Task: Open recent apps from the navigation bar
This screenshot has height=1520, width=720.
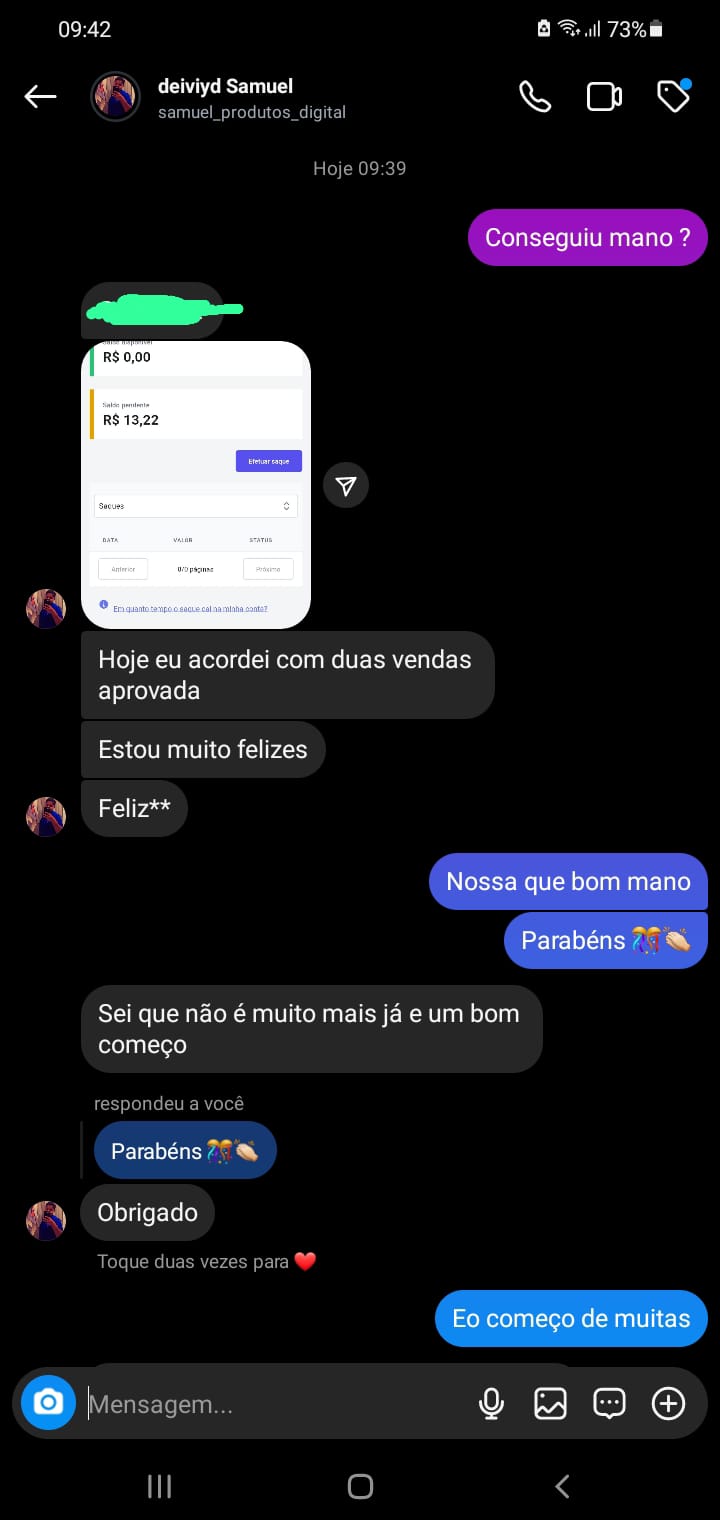Action: 158,1486
